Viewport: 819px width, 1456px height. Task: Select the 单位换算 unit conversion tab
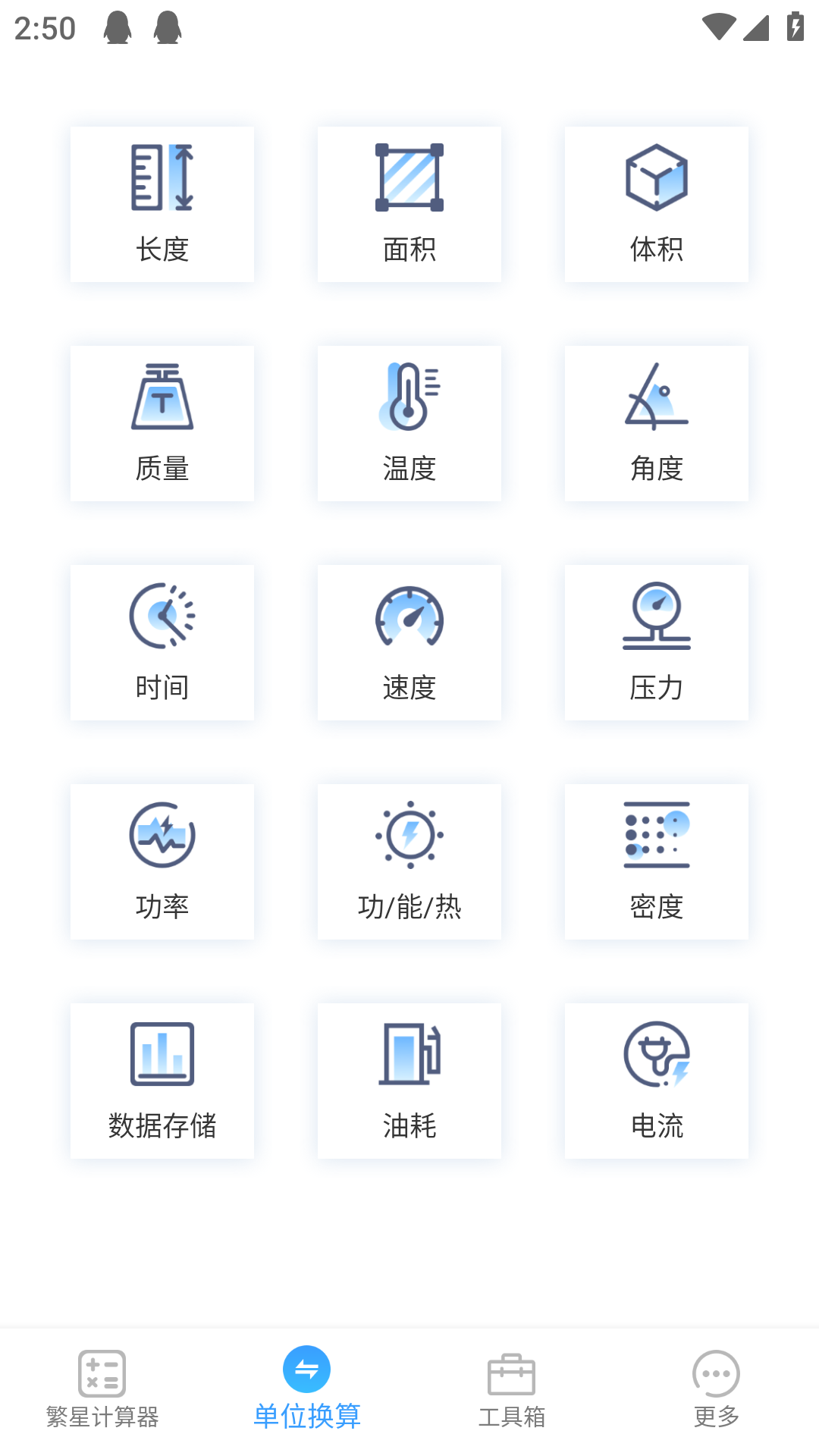(x=307, y=1388)
